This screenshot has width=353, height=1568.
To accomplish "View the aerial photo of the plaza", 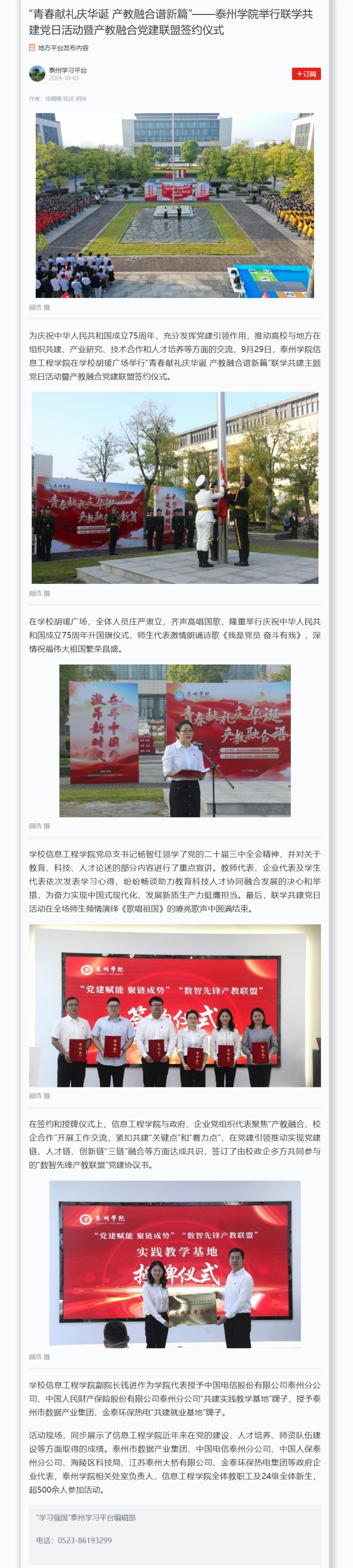I will click(x=175, y=206).
